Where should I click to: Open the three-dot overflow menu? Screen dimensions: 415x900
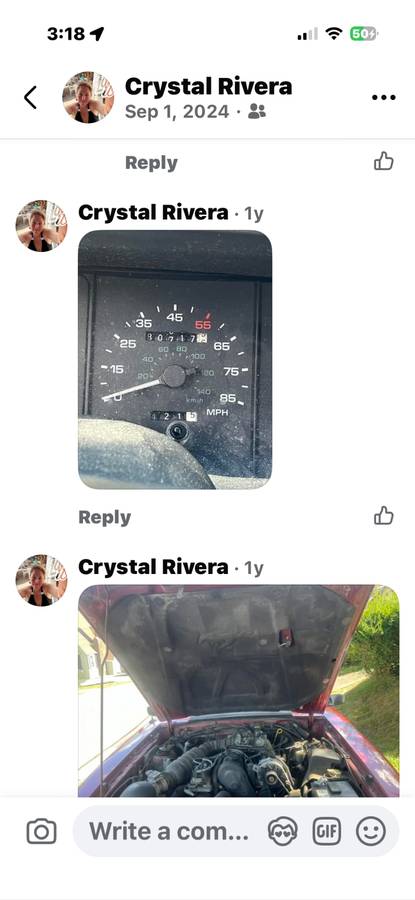(383, 97)
